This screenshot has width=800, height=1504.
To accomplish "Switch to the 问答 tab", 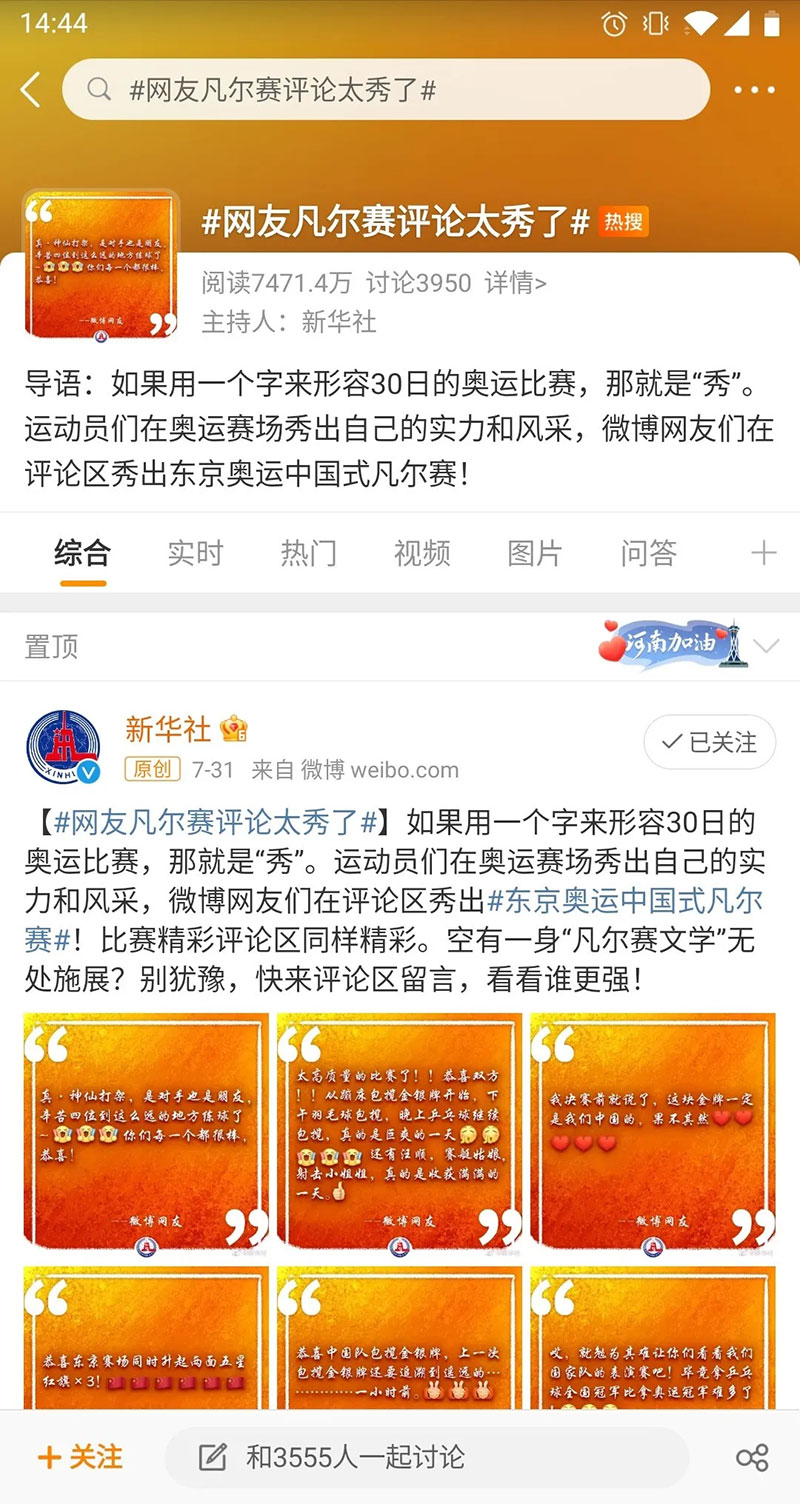I will 648,553.
